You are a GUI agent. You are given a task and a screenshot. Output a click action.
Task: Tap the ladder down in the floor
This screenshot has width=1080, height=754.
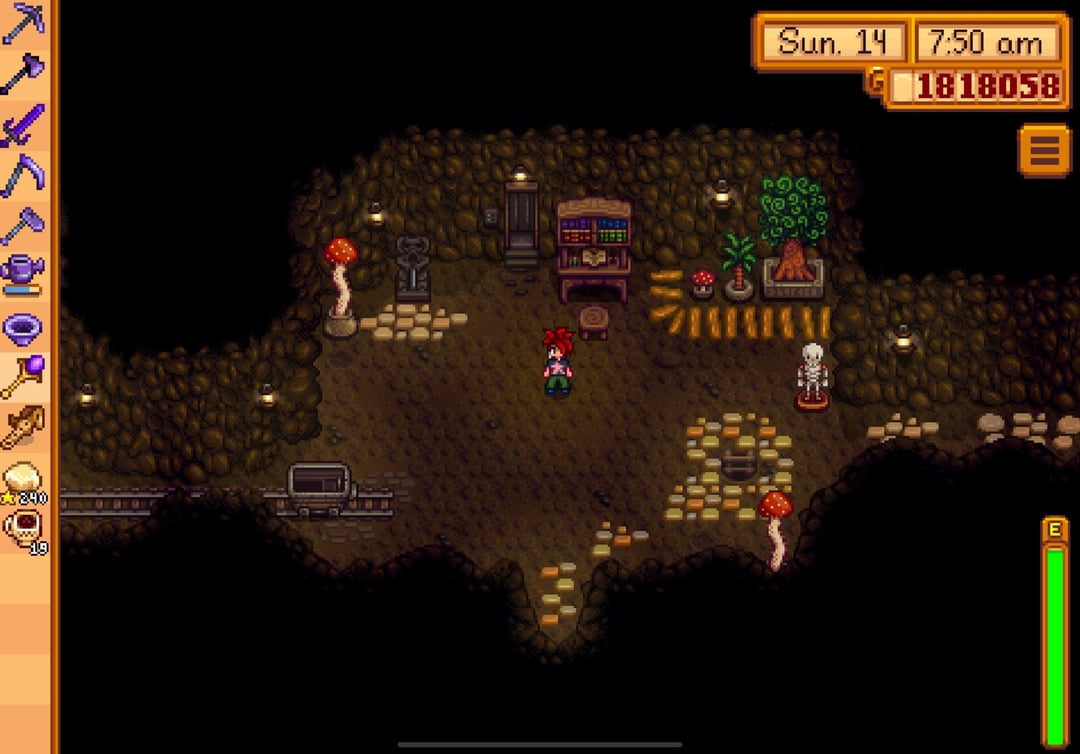[738, 464]
